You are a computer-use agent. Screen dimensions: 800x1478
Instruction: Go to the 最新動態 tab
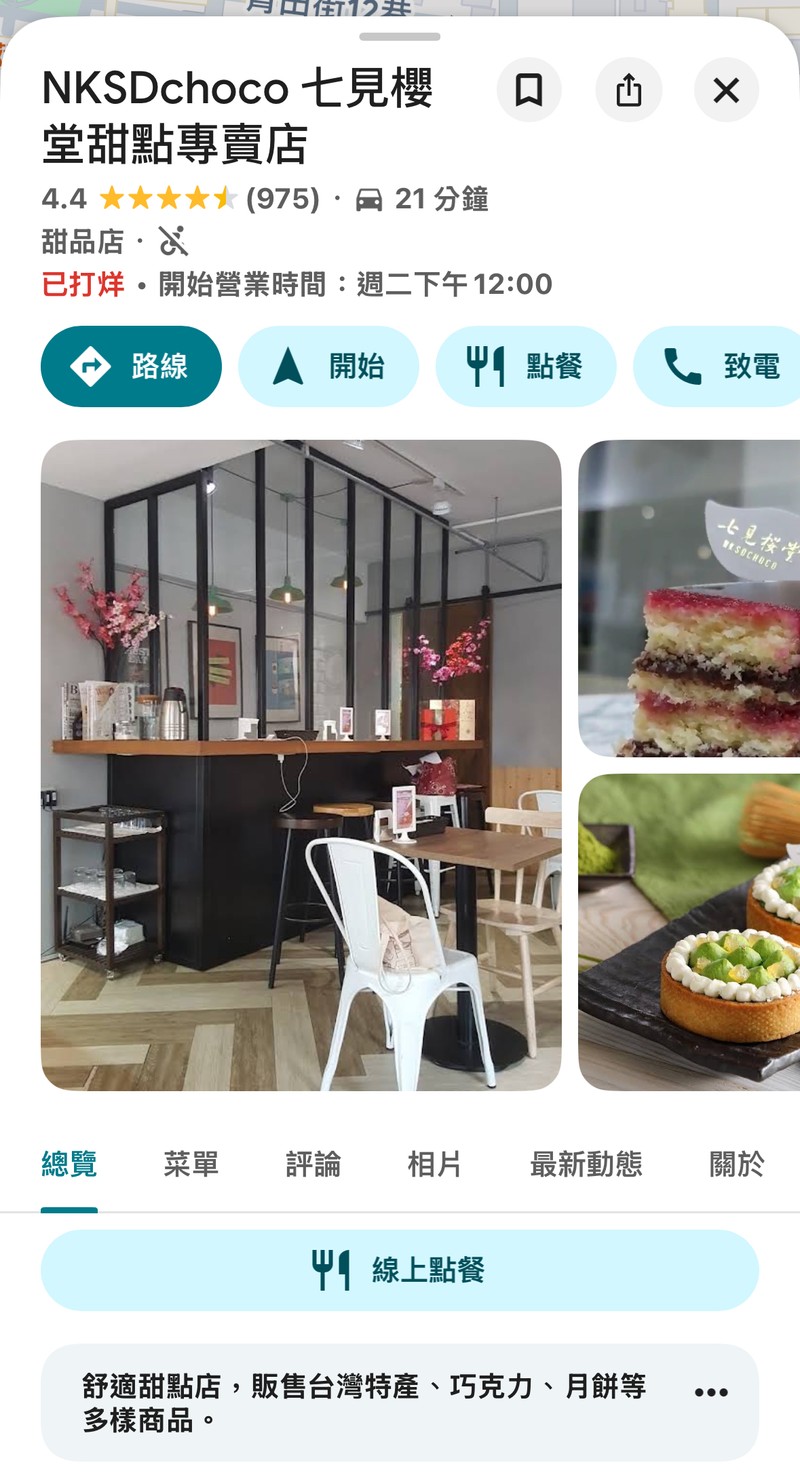[586, 1165]
